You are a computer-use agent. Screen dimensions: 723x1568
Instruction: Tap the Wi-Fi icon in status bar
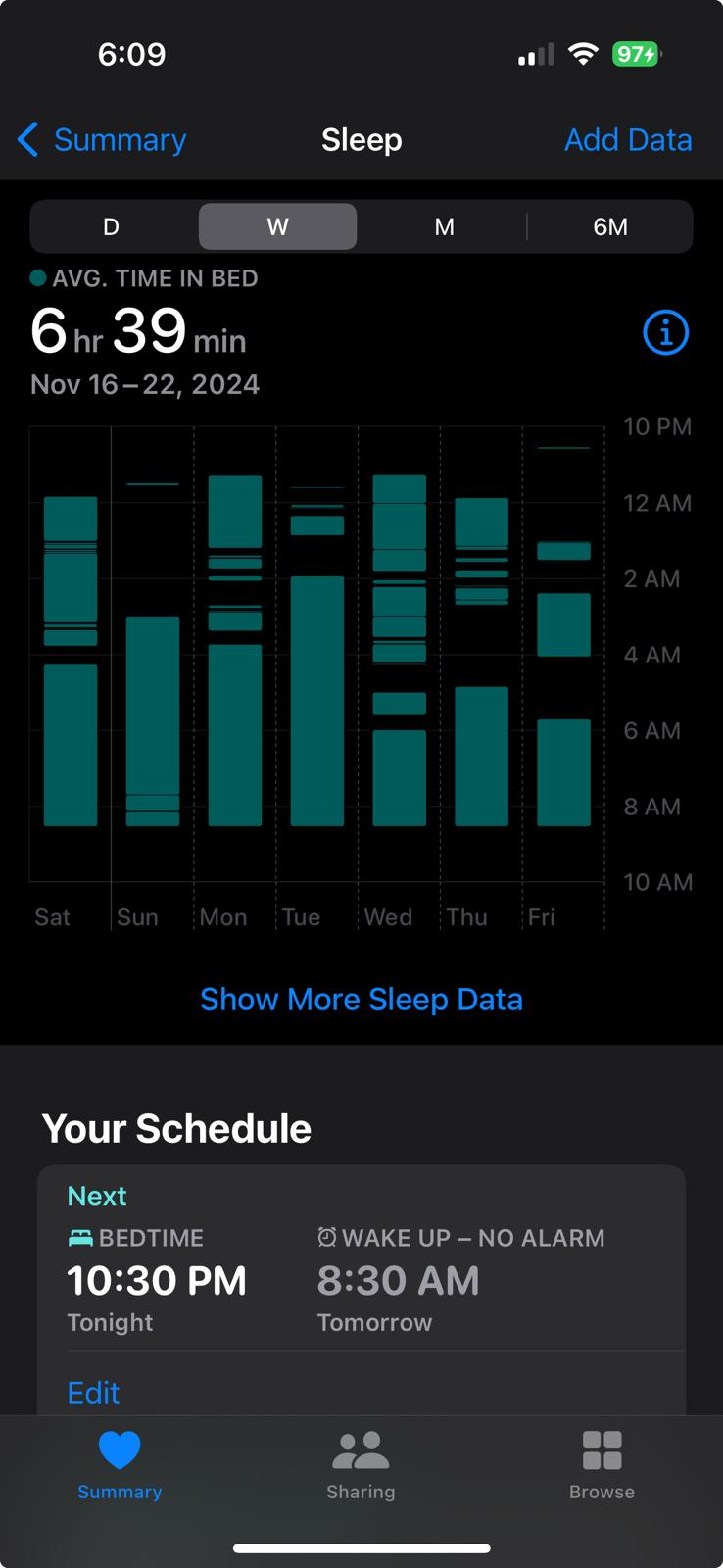pyautogui.click(x=583, y=54)
